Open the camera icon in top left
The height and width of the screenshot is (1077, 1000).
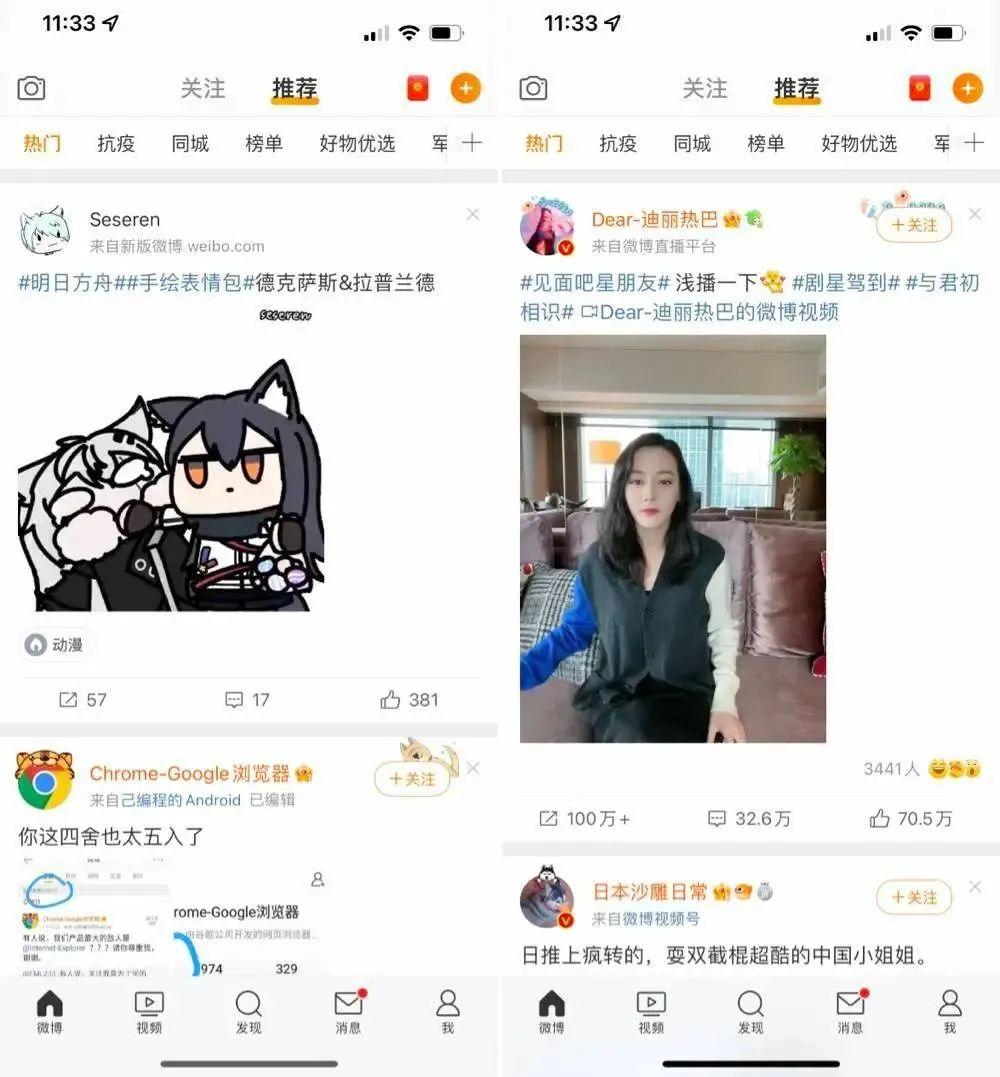coord(31,88)
